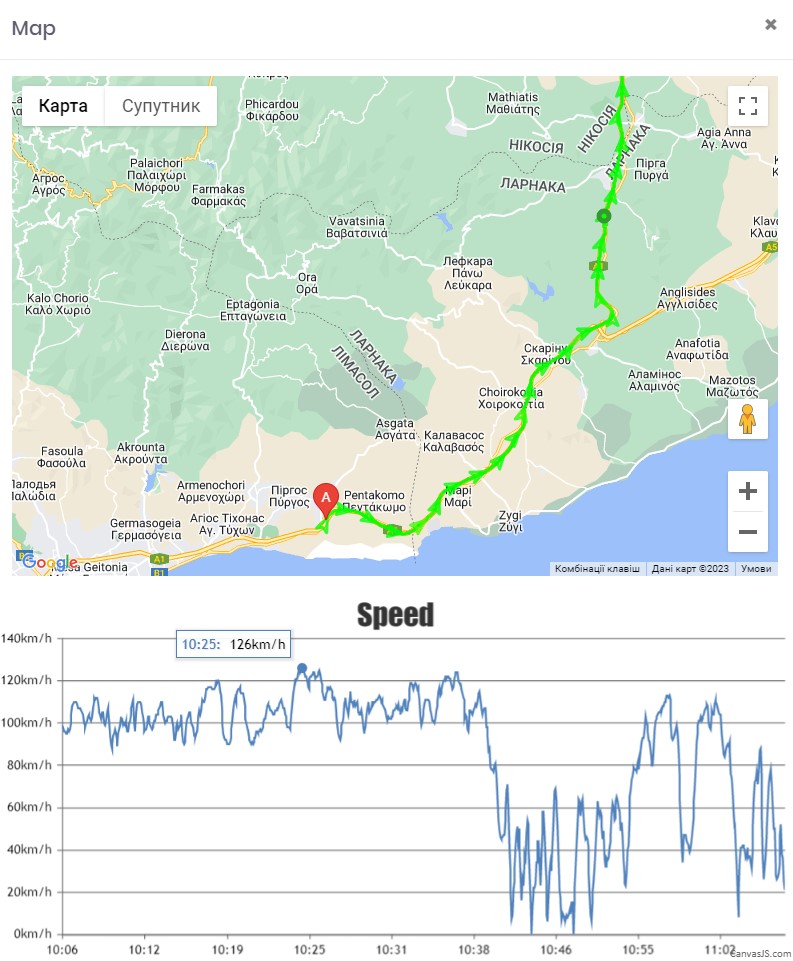
Task: Open the Умови terms link
Action: coord(754,568)
